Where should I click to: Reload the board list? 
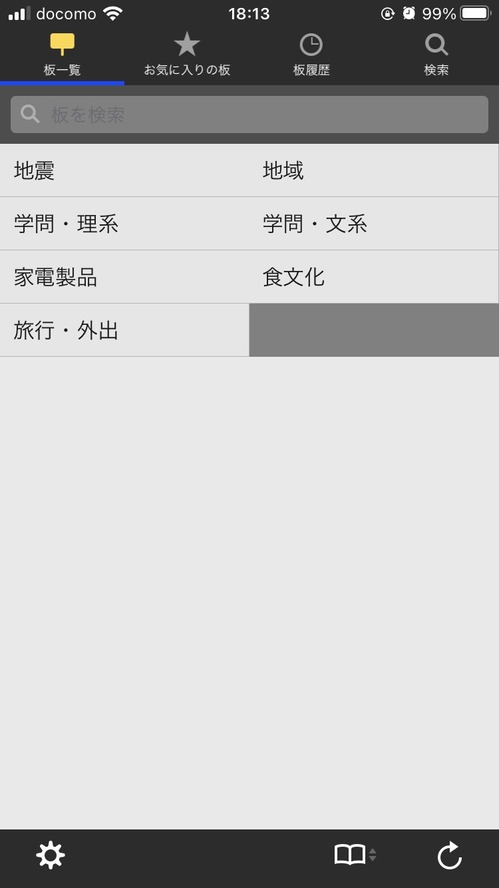tap(450, 855)
